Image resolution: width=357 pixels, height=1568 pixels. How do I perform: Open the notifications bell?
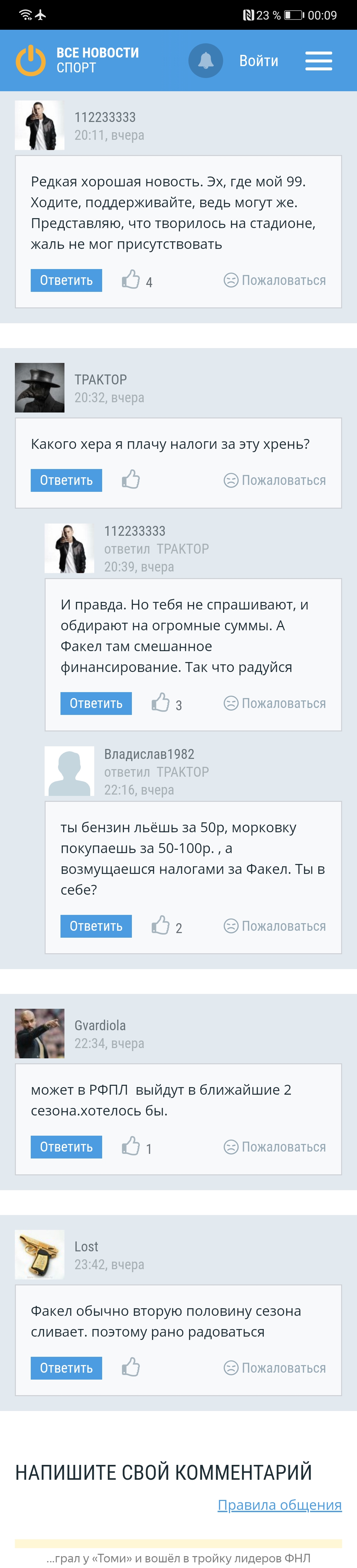[205, 60]
